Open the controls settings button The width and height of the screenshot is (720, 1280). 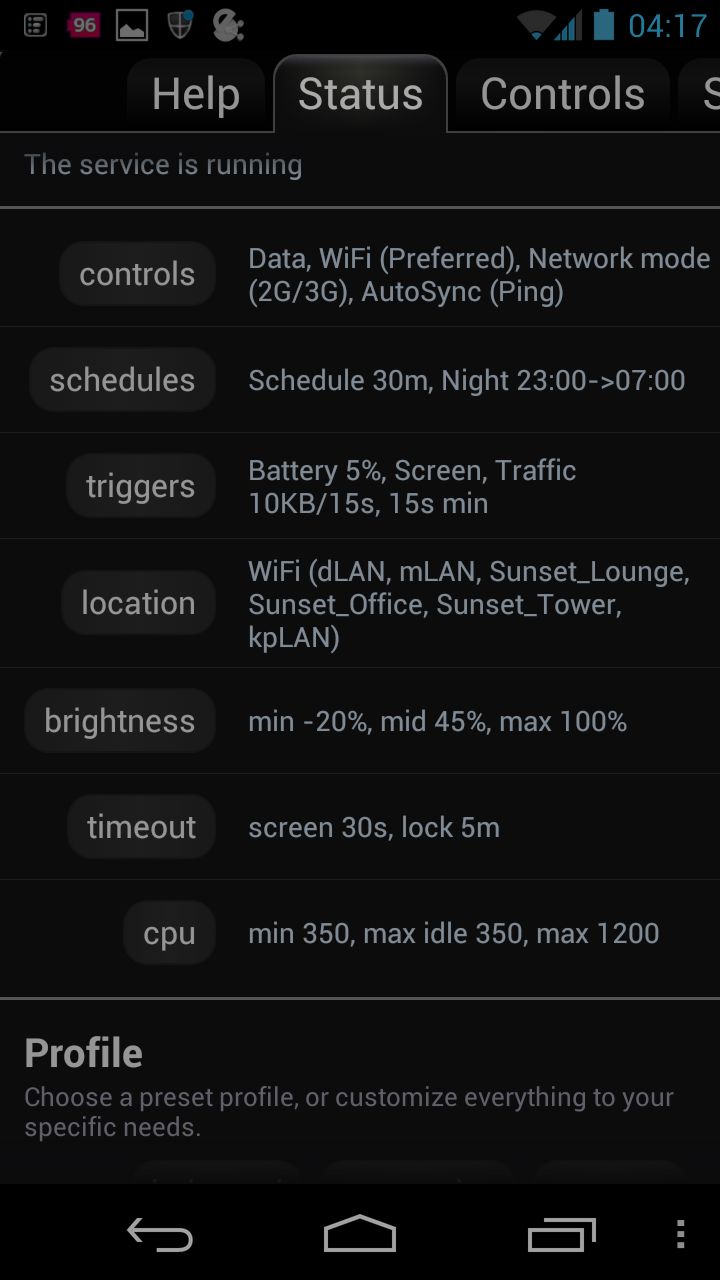pos(137,274)
